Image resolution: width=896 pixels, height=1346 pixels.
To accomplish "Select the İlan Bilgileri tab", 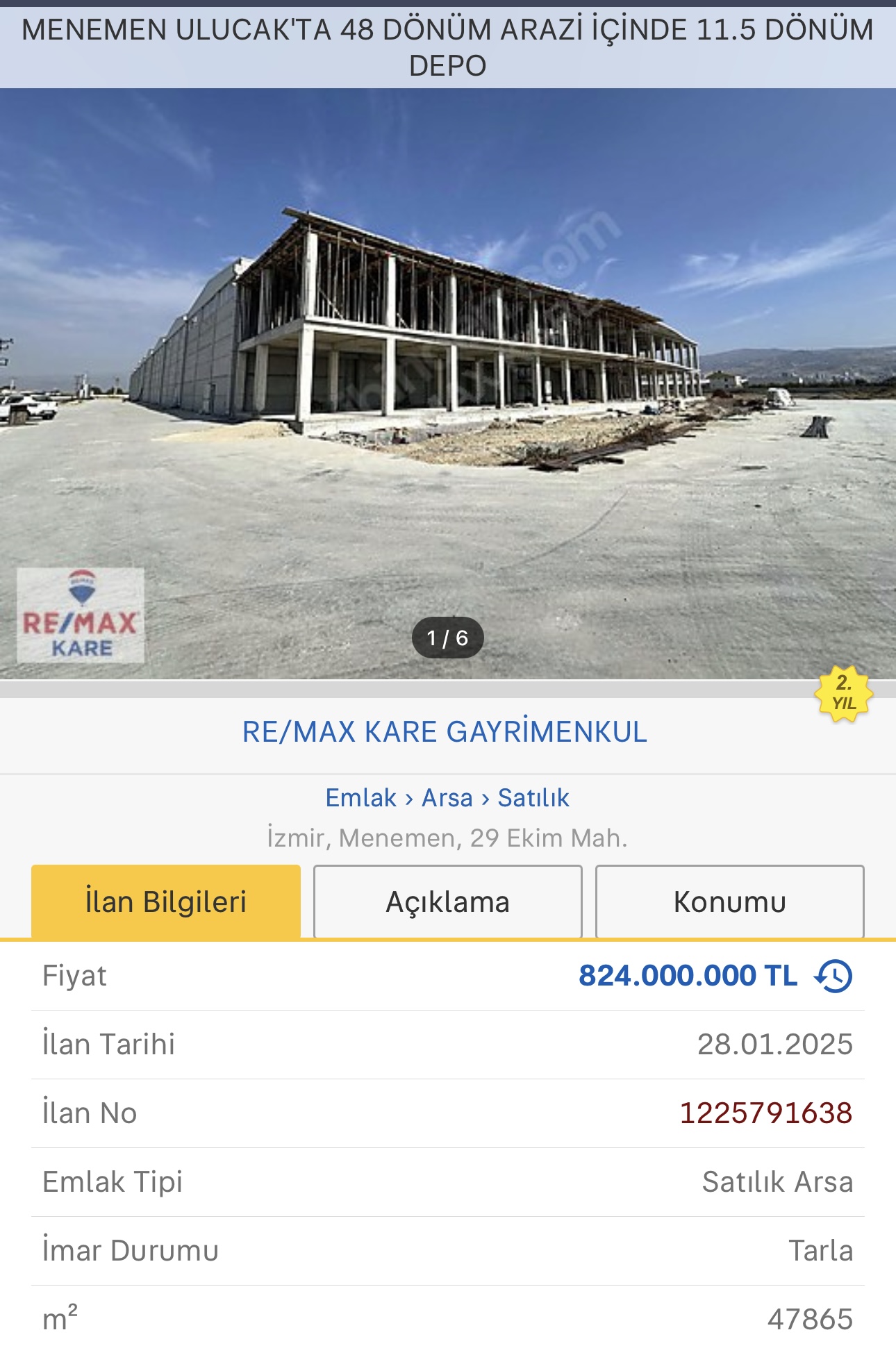I will pyautogui.click(x=166, y=902).
